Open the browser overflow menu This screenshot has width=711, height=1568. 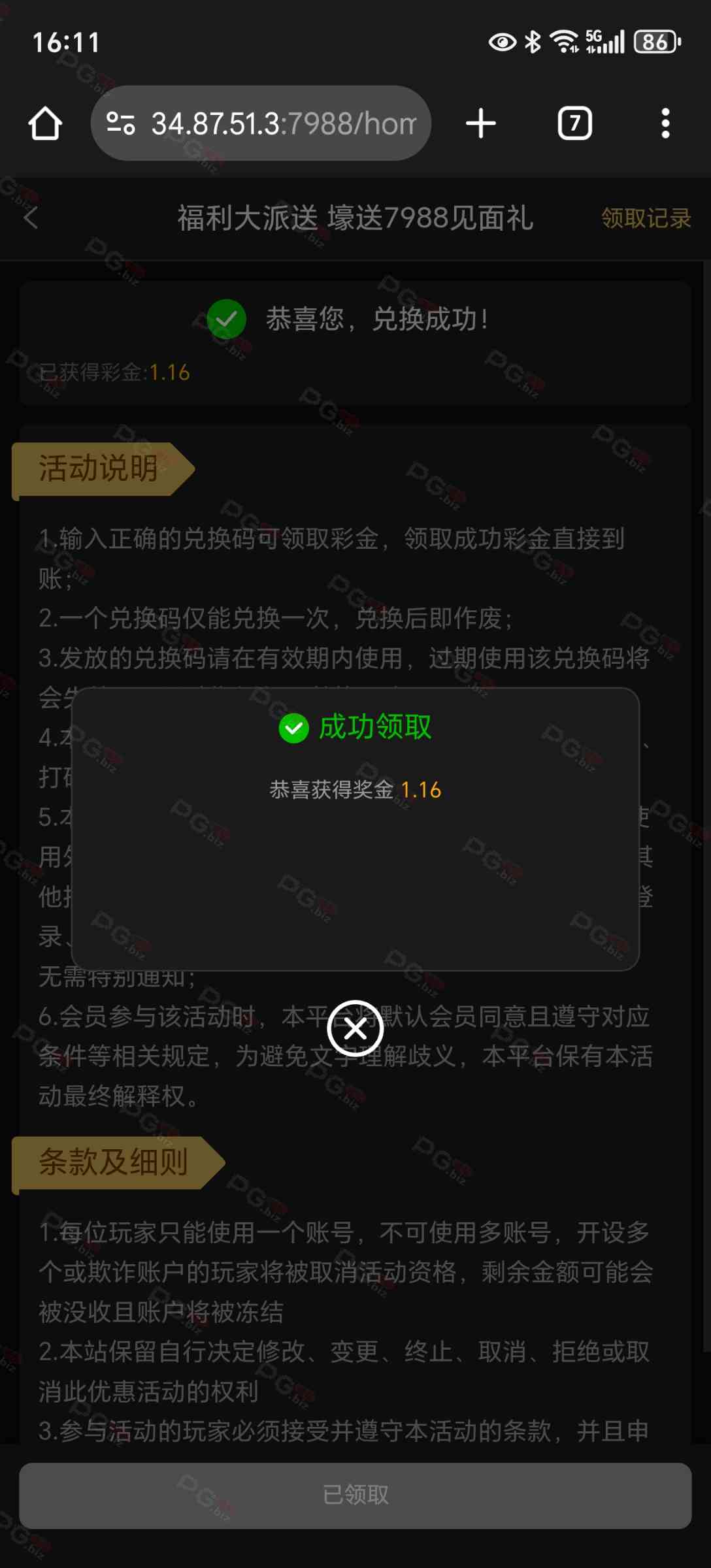(665, 123)
